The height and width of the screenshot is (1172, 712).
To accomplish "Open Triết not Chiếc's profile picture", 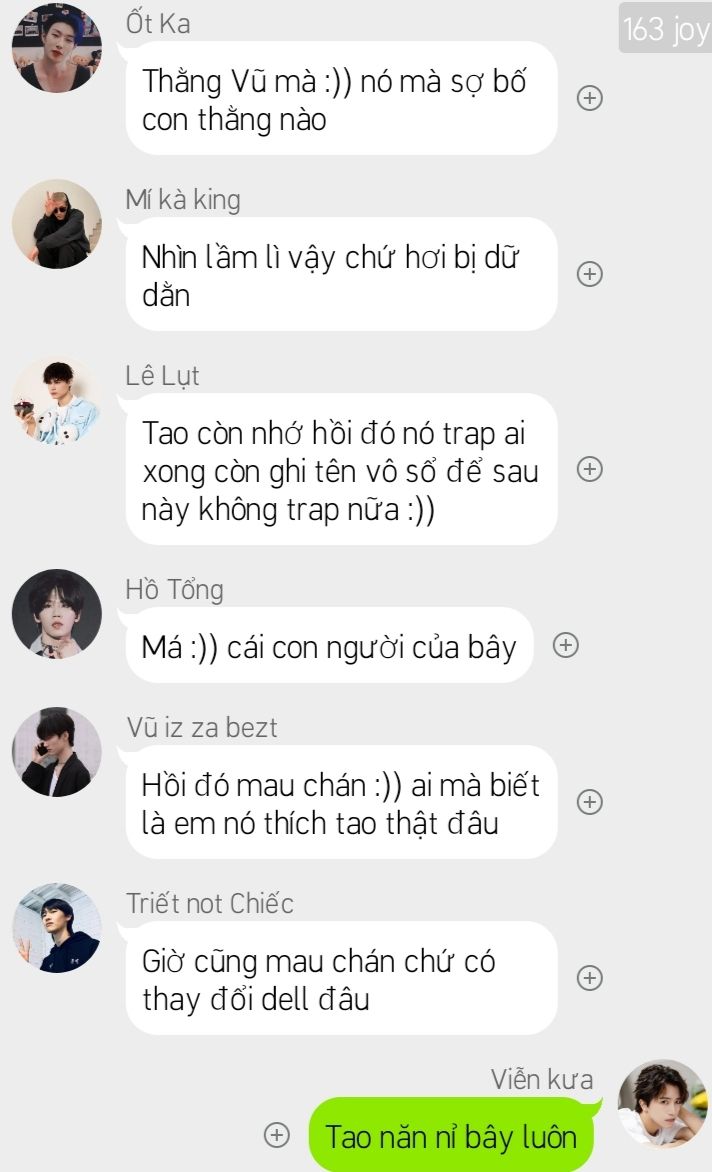I will (x=57, y=928).
